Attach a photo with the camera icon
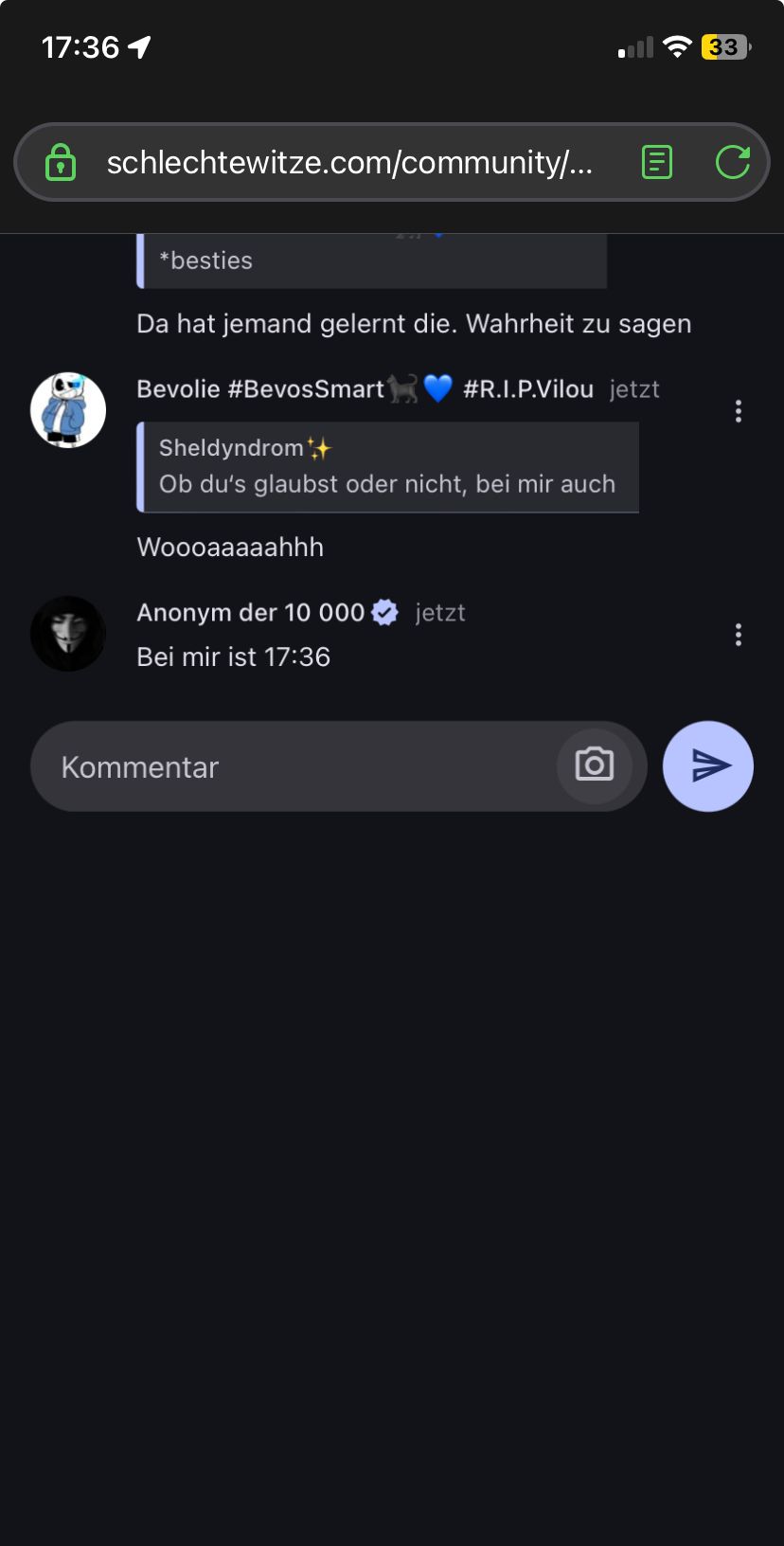The height and width of the screenshot is (1546, 784). [x=595, y=765]
